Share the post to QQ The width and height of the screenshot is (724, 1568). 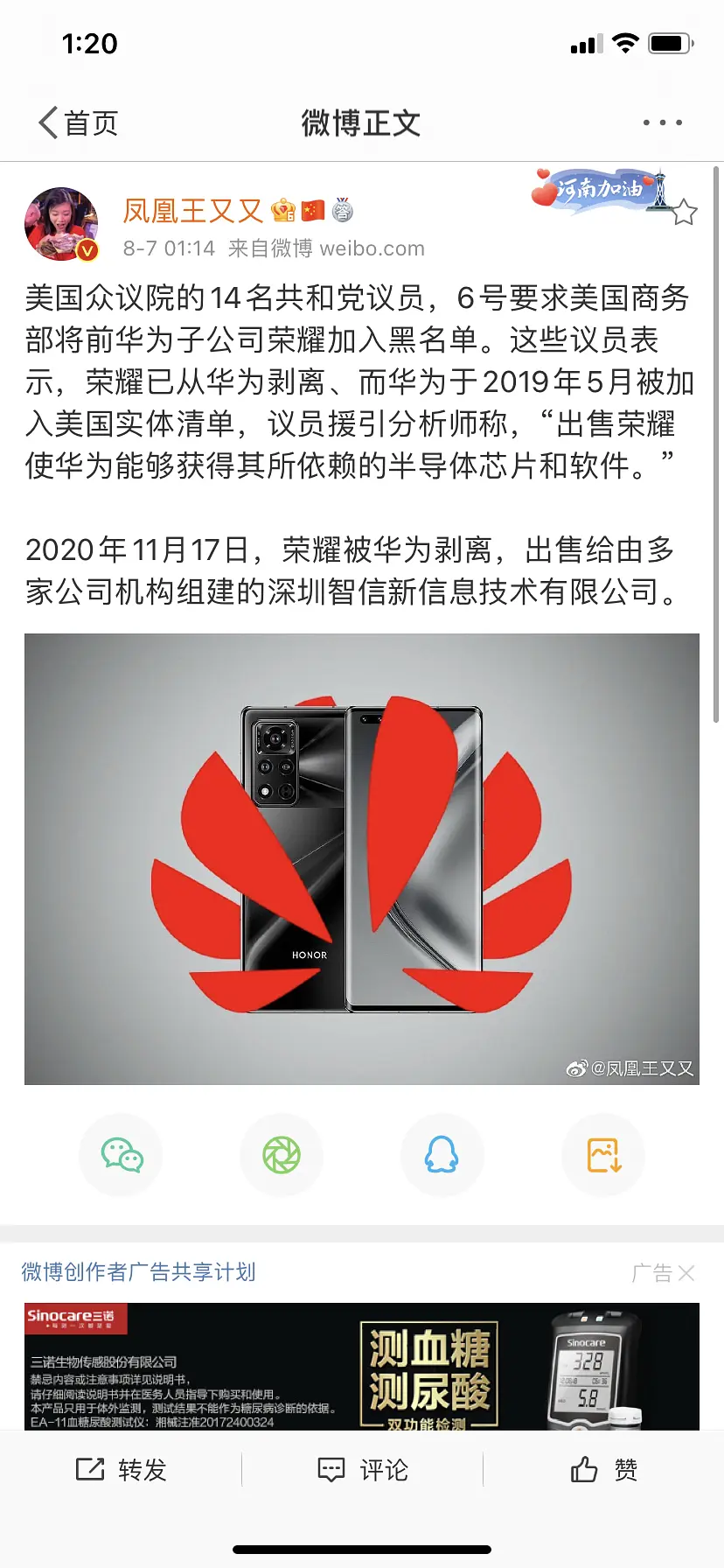click(442, 1155)
